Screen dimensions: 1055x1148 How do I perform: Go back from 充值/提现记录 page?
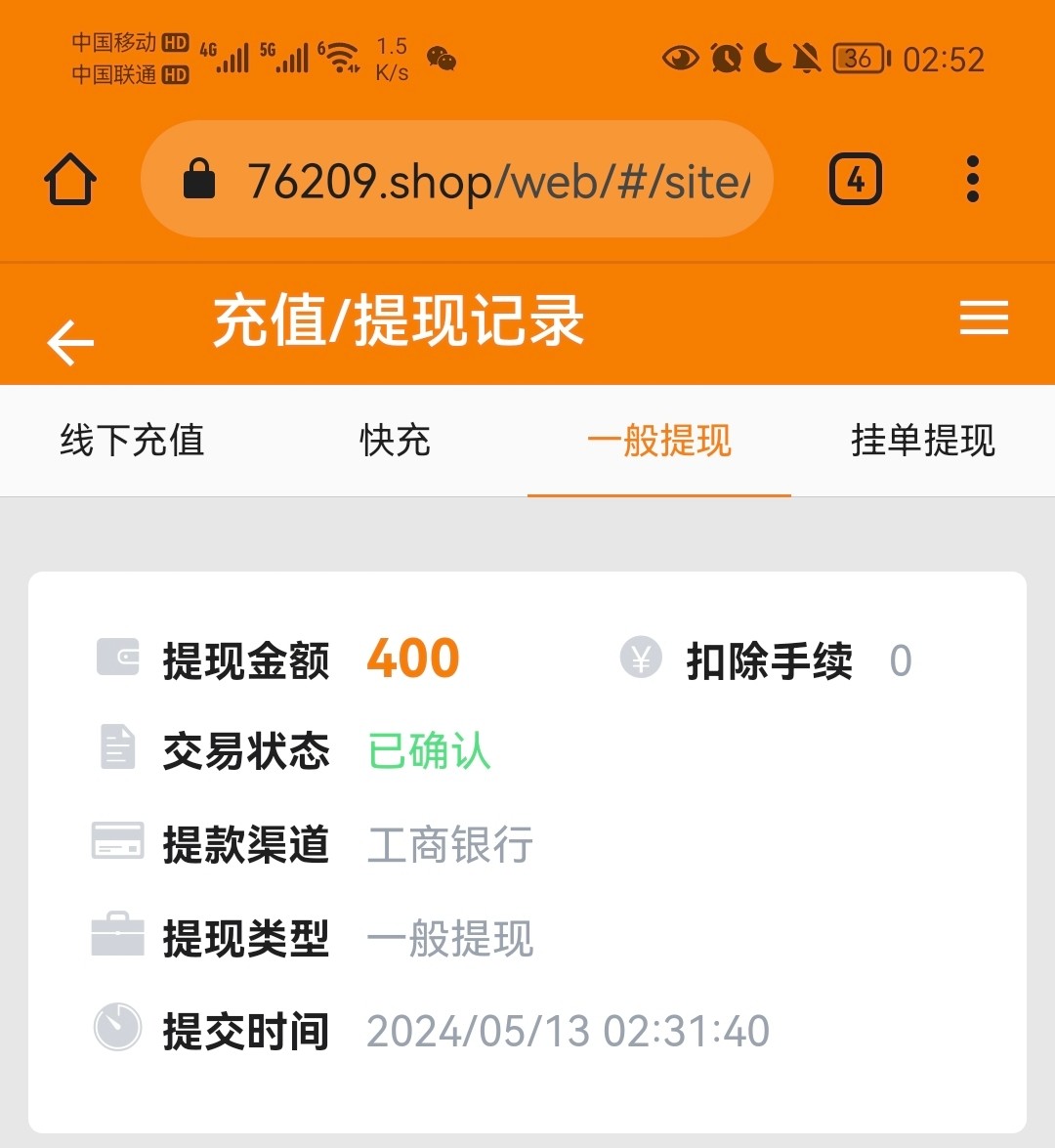(x=70, y=343)
